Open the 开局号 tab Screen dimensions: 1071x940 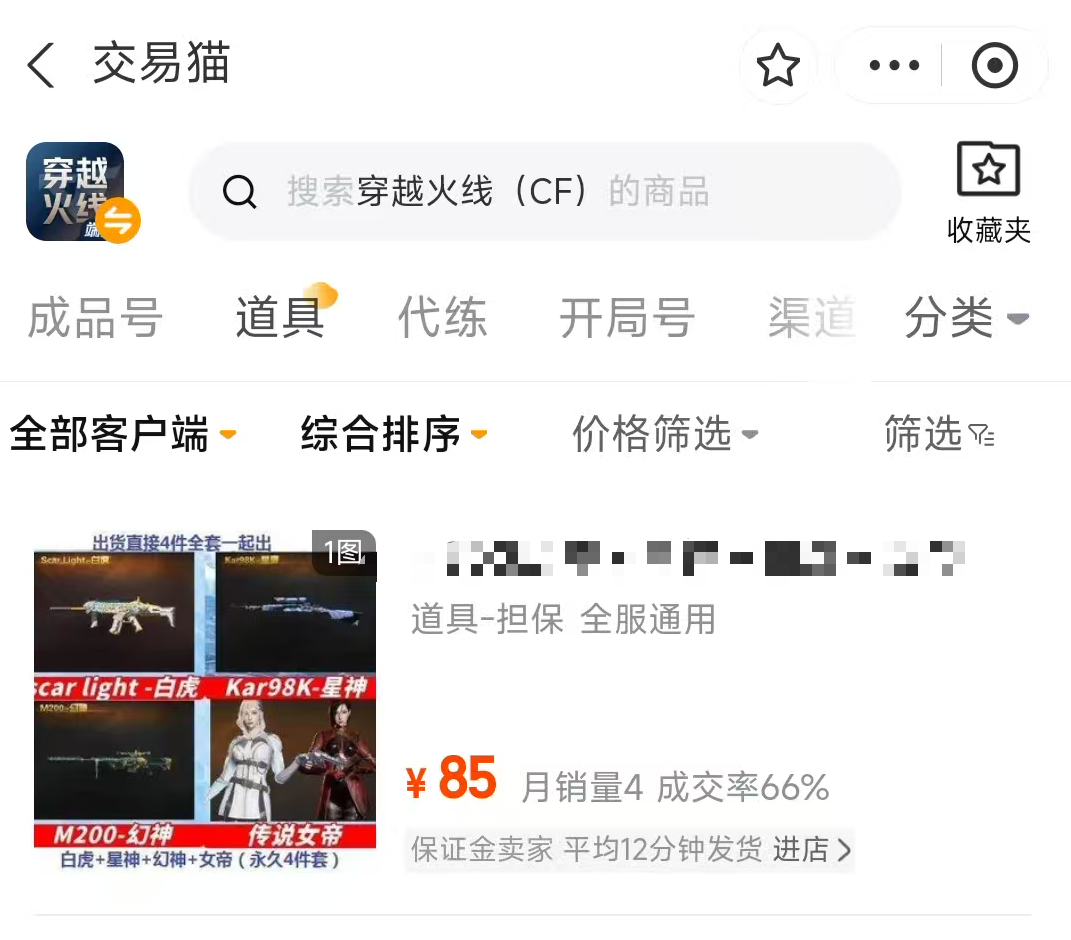(626, 319)
